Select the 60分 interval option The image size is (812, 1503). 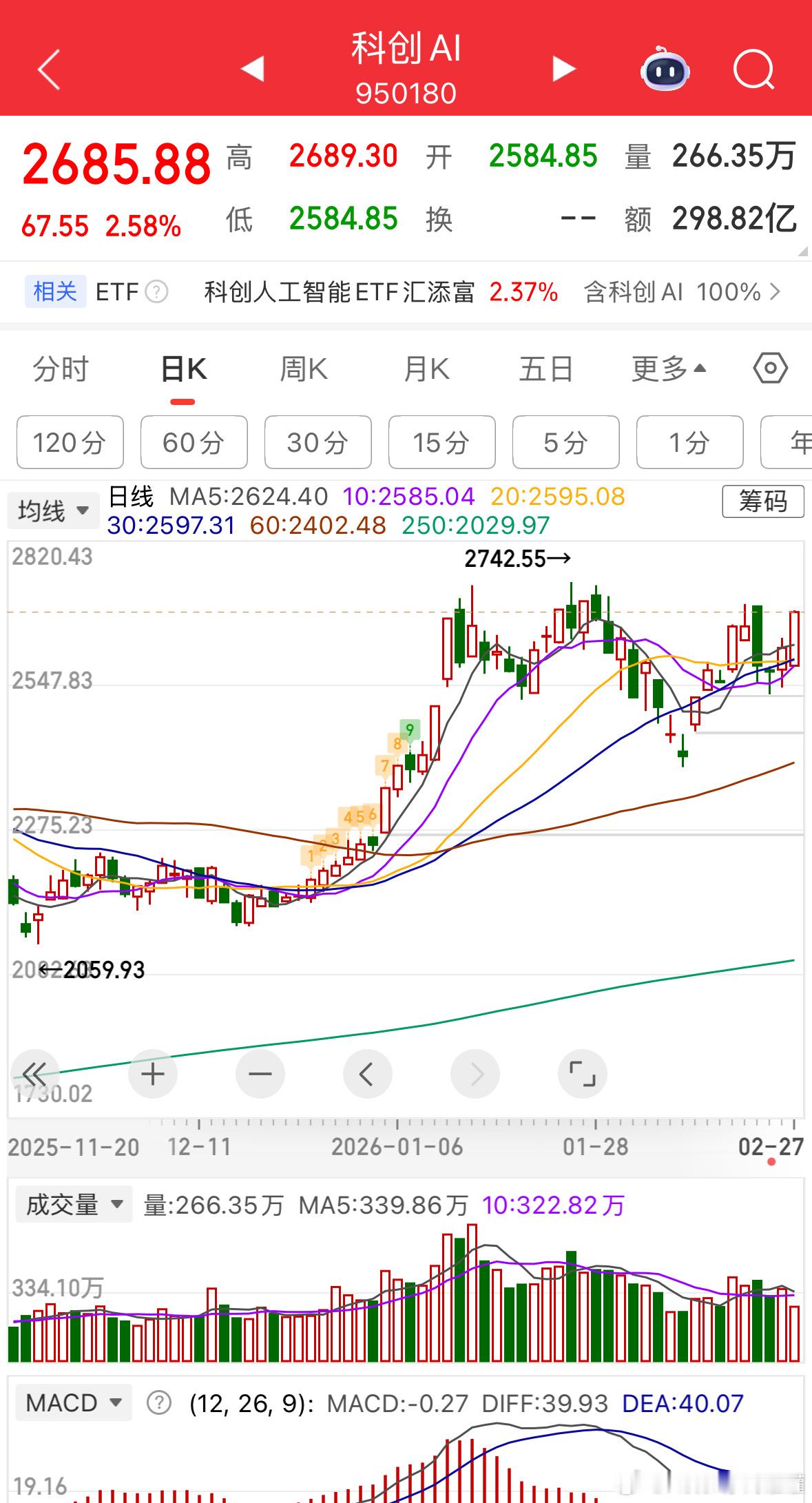pos(194,443)
